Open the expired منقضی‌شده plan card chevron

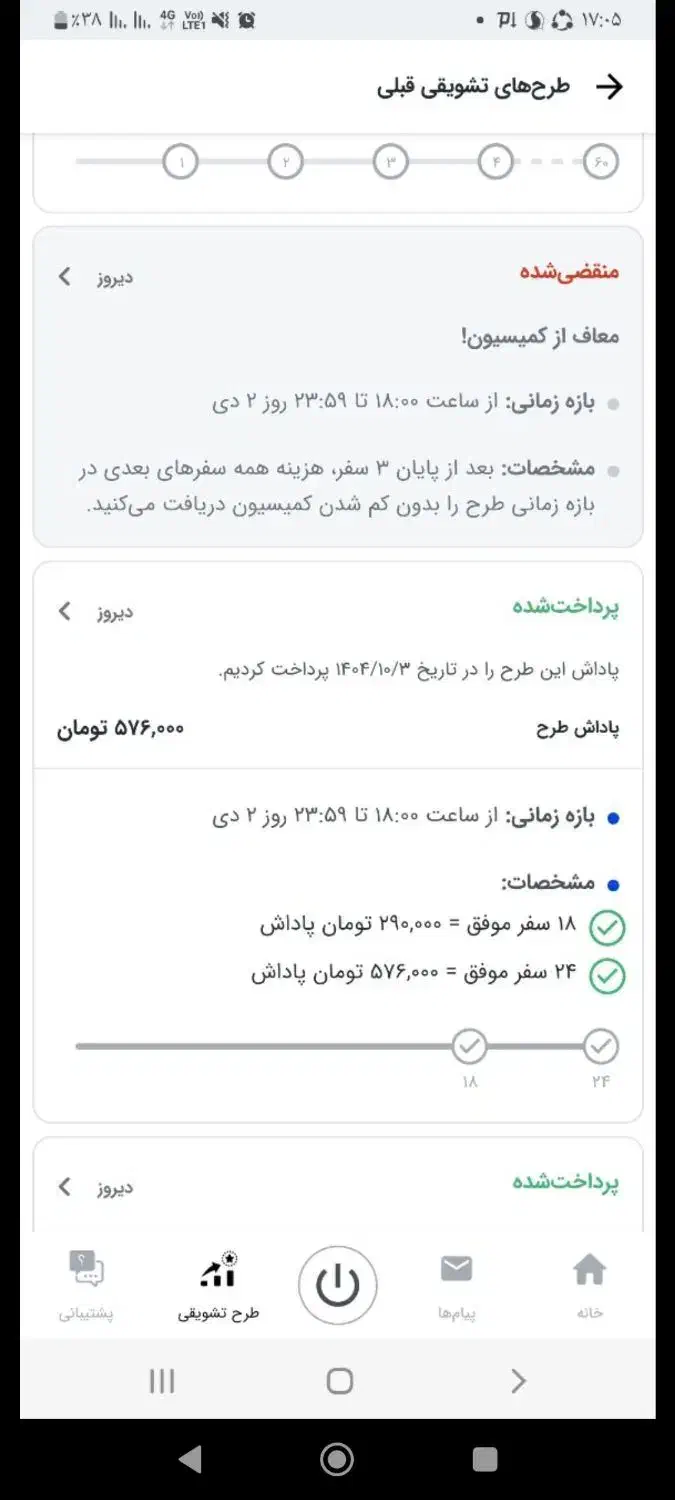pos(65,276)
